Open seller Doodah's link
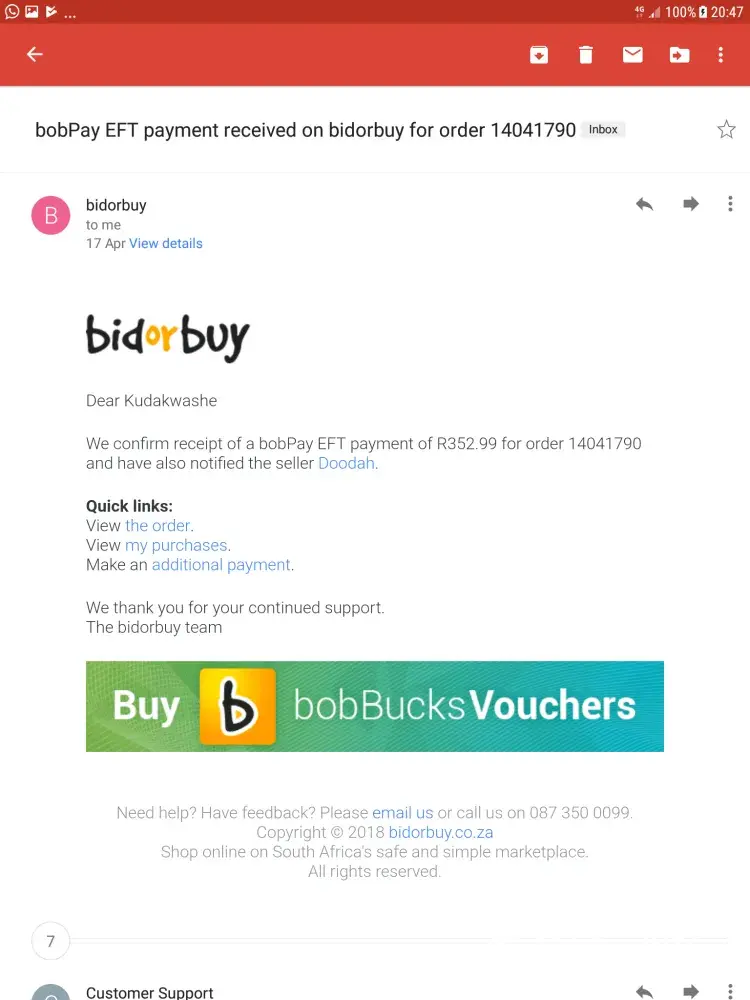 (x=346, y=463)
